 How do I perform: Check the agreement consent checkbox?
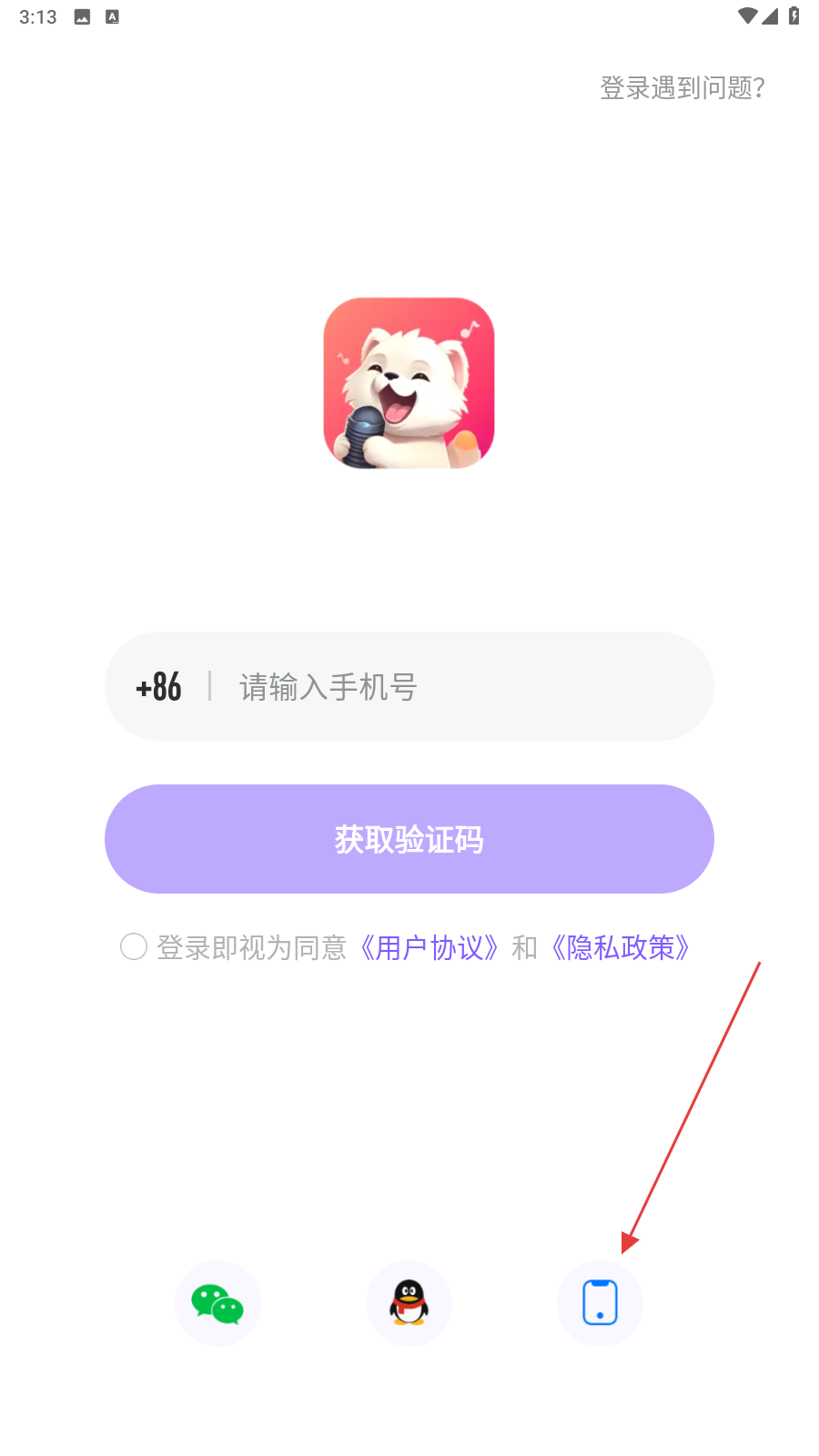point(134,947)
